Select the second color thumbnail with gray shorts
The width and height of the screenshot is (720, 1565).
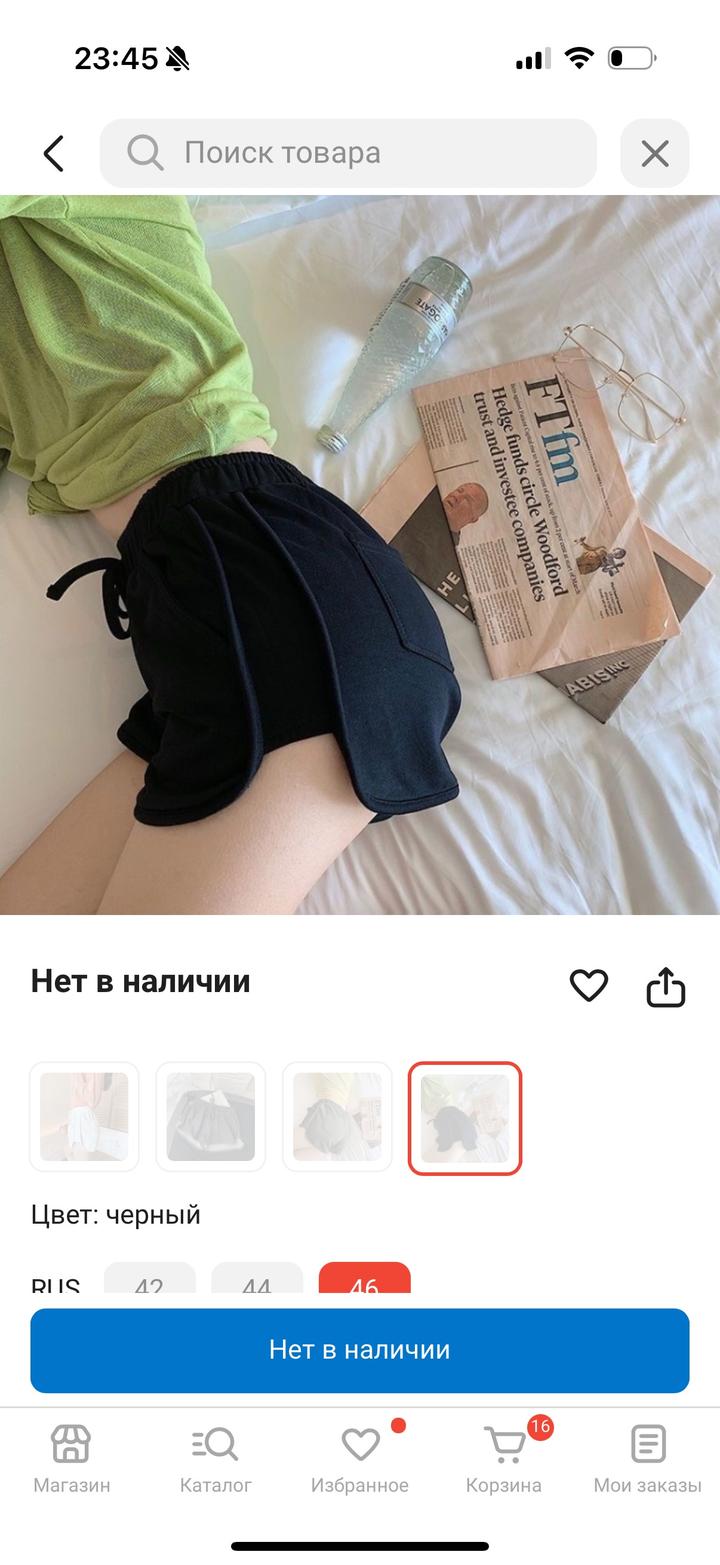point(211,1117)
